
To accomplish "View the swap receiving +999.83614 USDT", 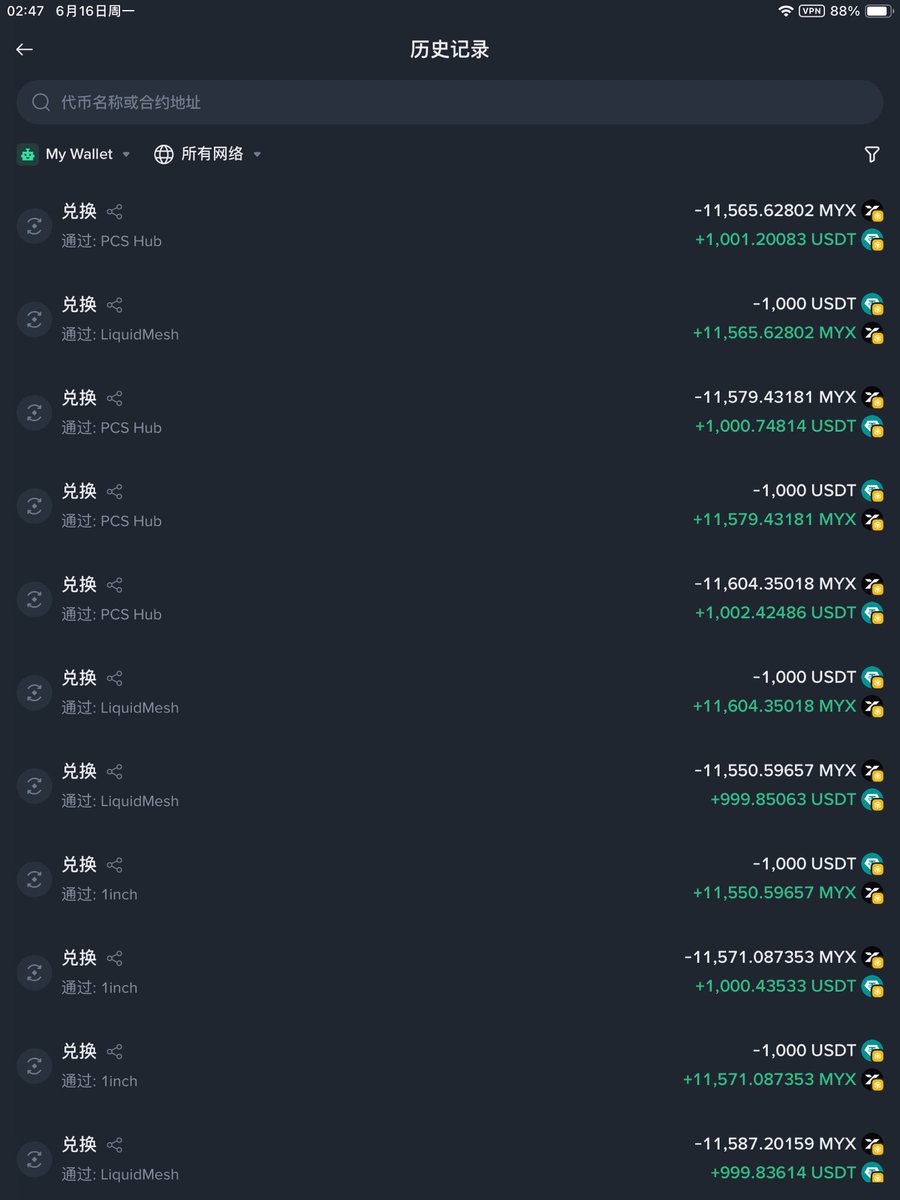I will pyautogui.click(x=450, y=1158).
